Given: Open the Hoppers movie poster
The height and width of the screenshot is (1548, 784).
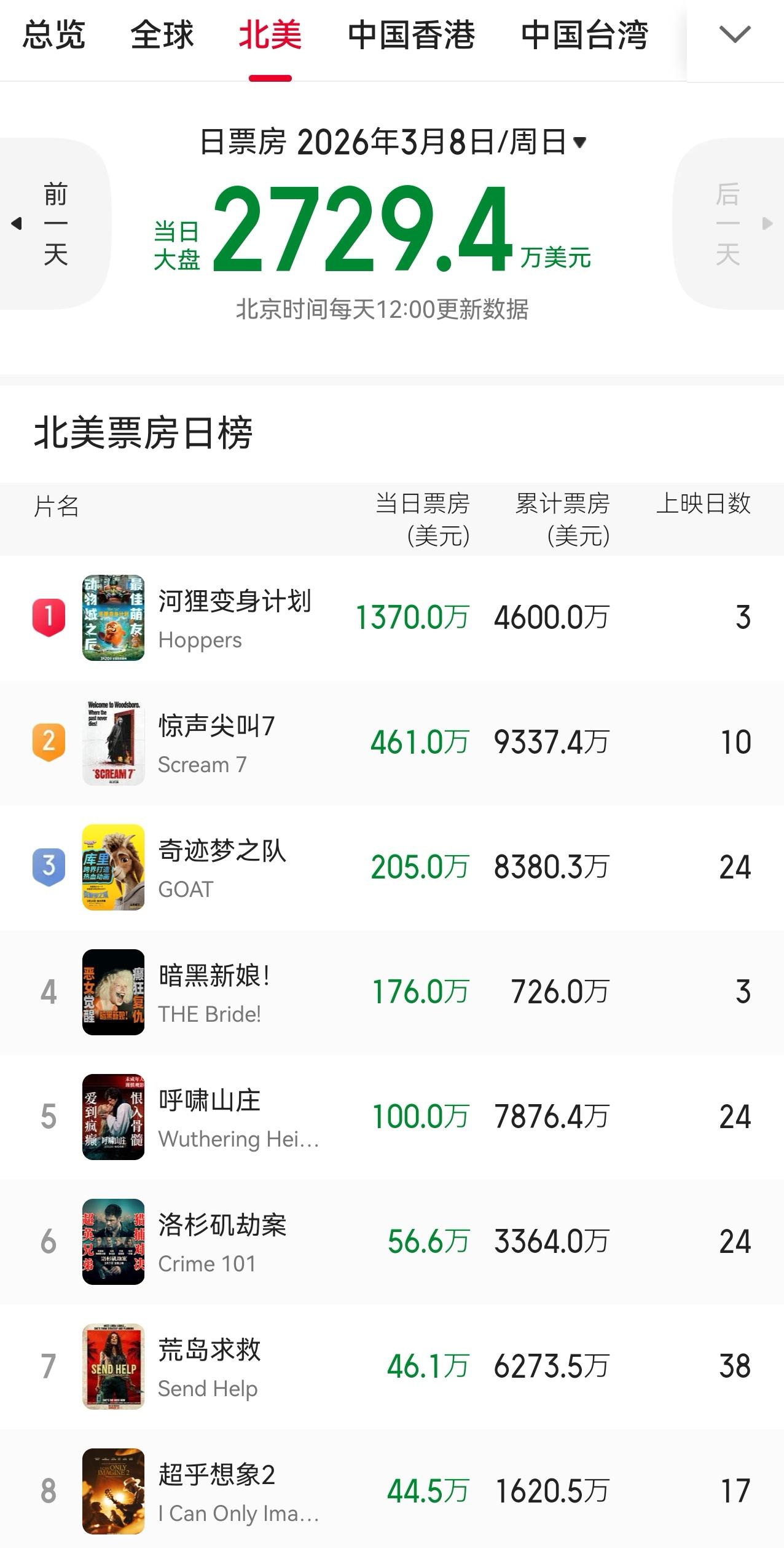Looking at the screenshot, I should point(114,618).
